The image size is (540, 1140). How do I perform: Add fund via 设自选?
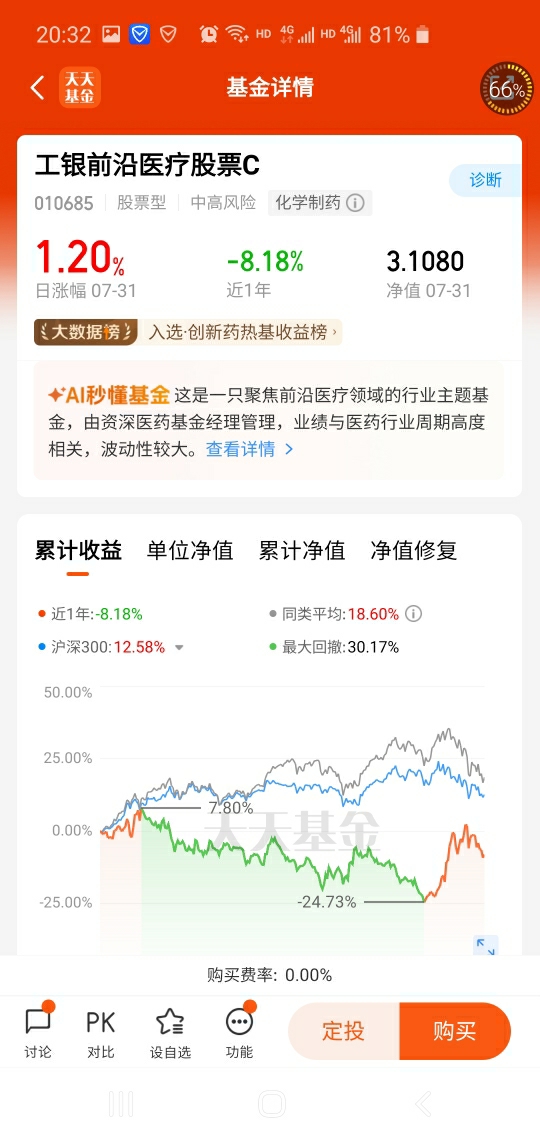click(170, 1032)
